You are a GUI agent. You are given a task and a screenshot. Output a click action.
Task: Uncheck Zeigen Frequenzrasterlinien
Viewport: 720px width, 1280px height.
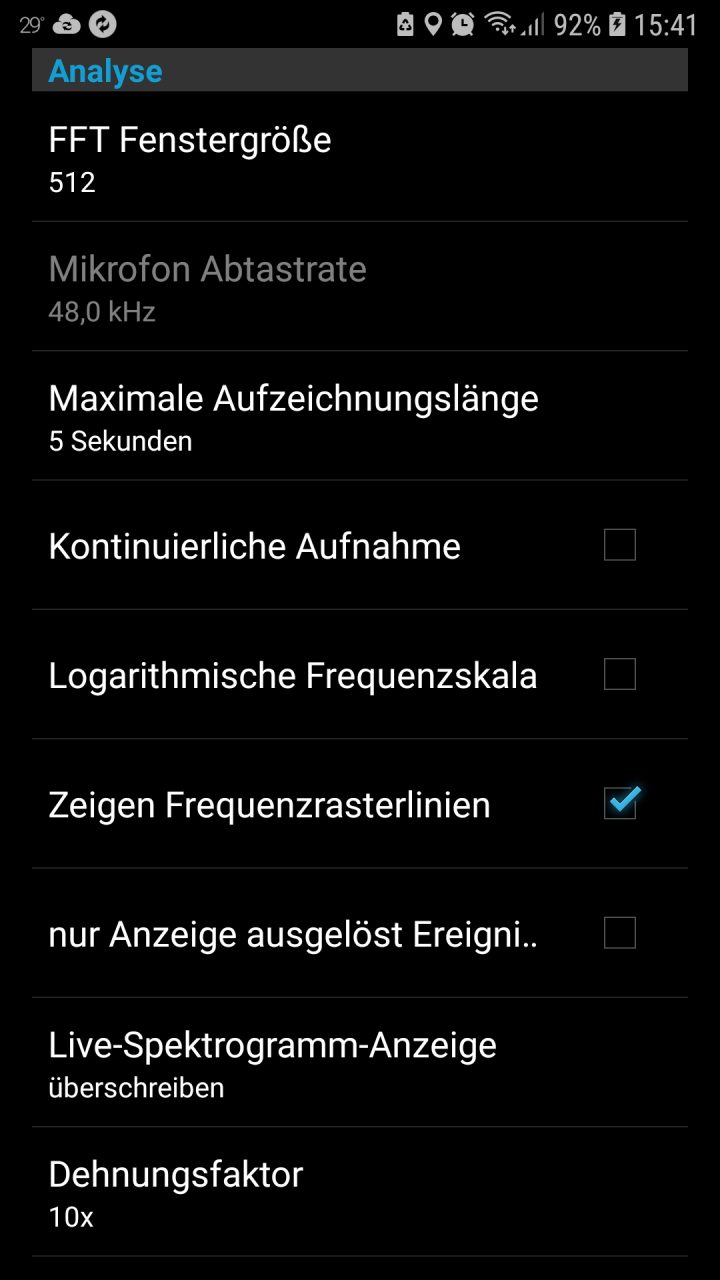coord(620,803)
